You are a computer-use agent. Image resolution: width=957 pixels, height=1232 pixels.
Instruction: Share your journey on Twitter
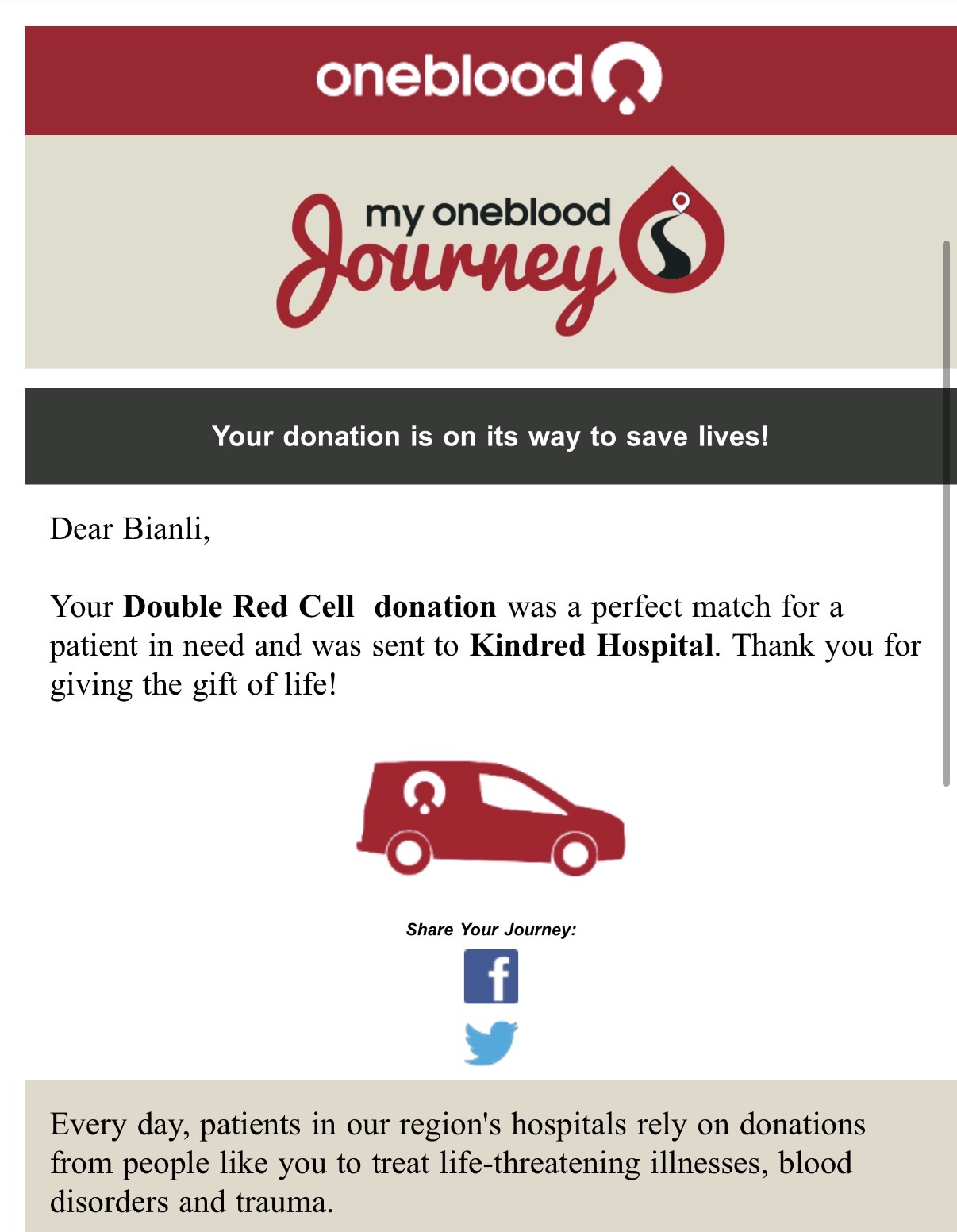(490, 1043)
